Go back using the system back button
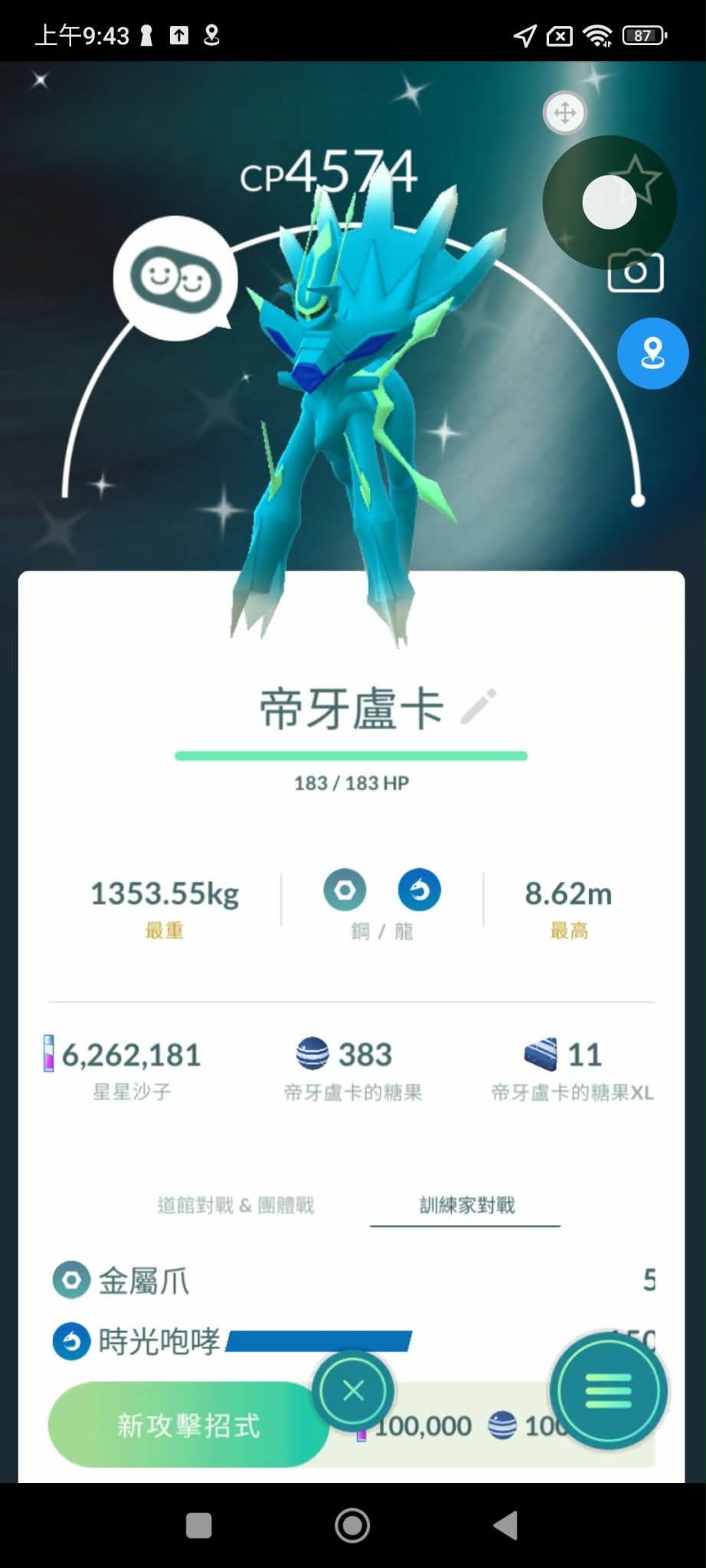706x1568 pixels. click(x=505, y=1525)
